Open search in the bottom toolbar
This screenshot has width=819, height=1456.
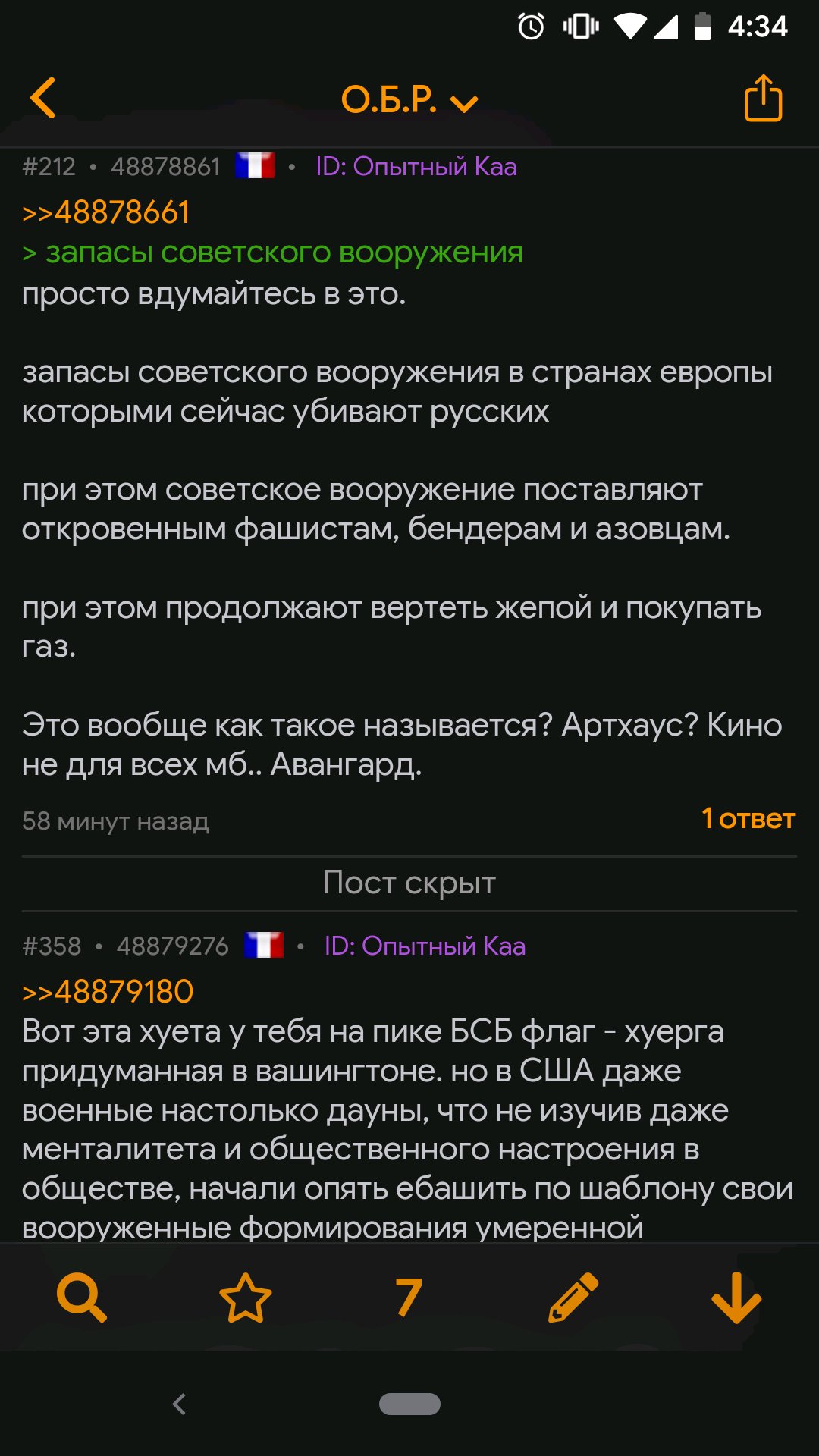point(82,1298)
